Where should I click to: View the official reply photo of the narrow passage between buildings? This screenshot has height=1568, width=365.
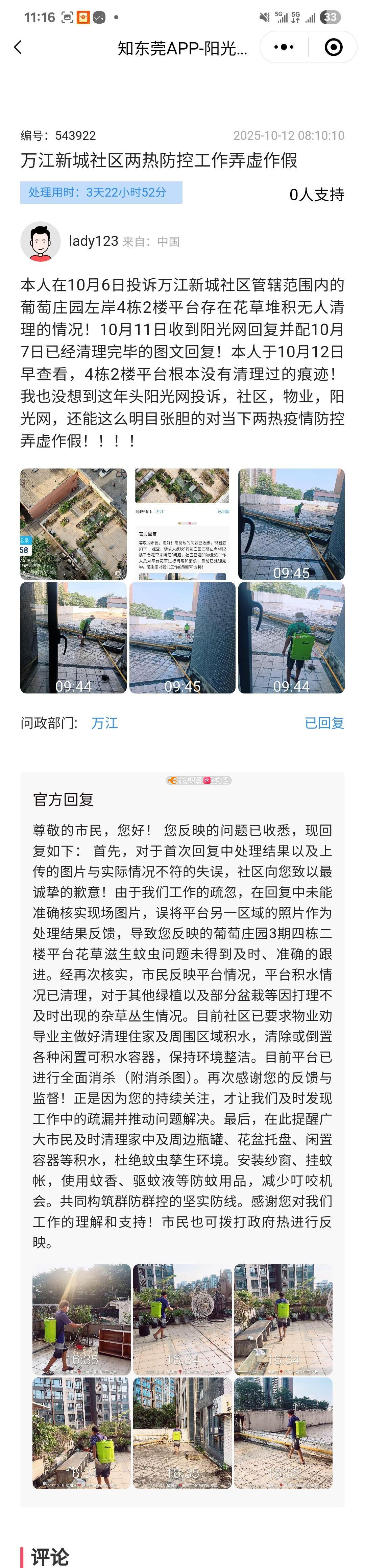click(182, 1433)
